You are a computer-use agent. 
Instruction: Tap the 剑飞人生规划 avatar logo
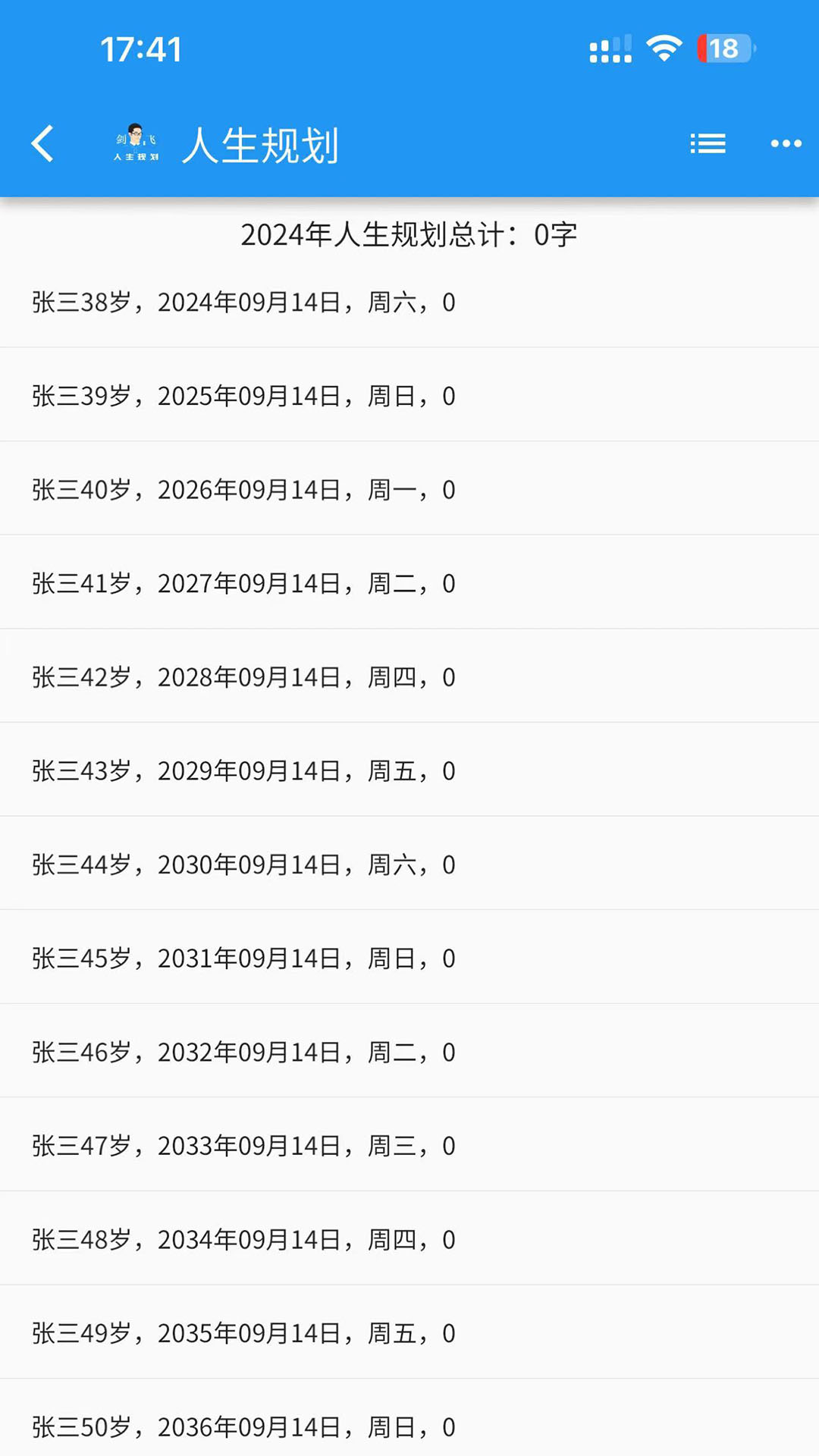135,143
